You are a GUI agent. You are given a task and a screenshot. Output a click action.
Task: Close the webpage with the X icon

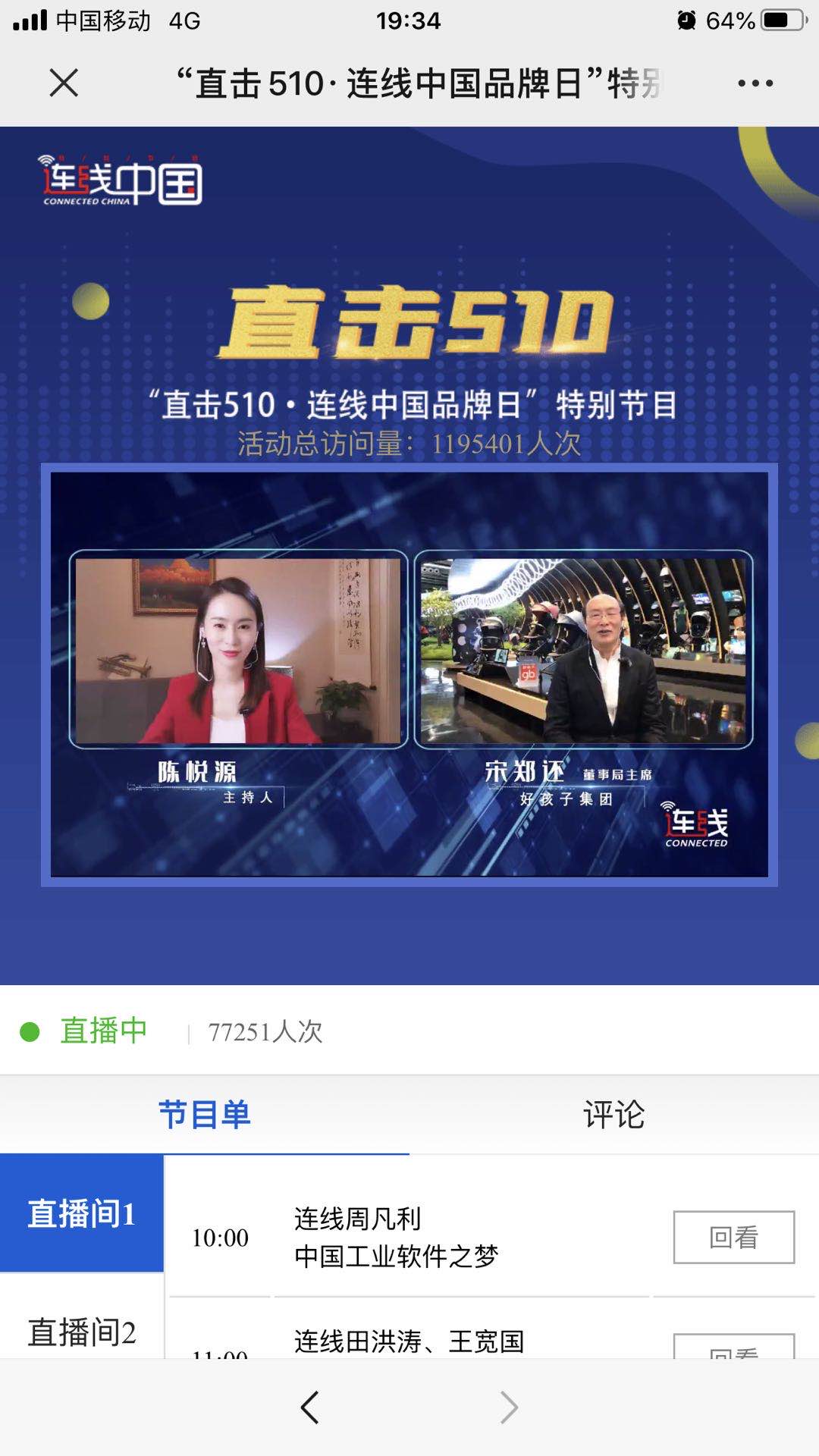point(64,83)
